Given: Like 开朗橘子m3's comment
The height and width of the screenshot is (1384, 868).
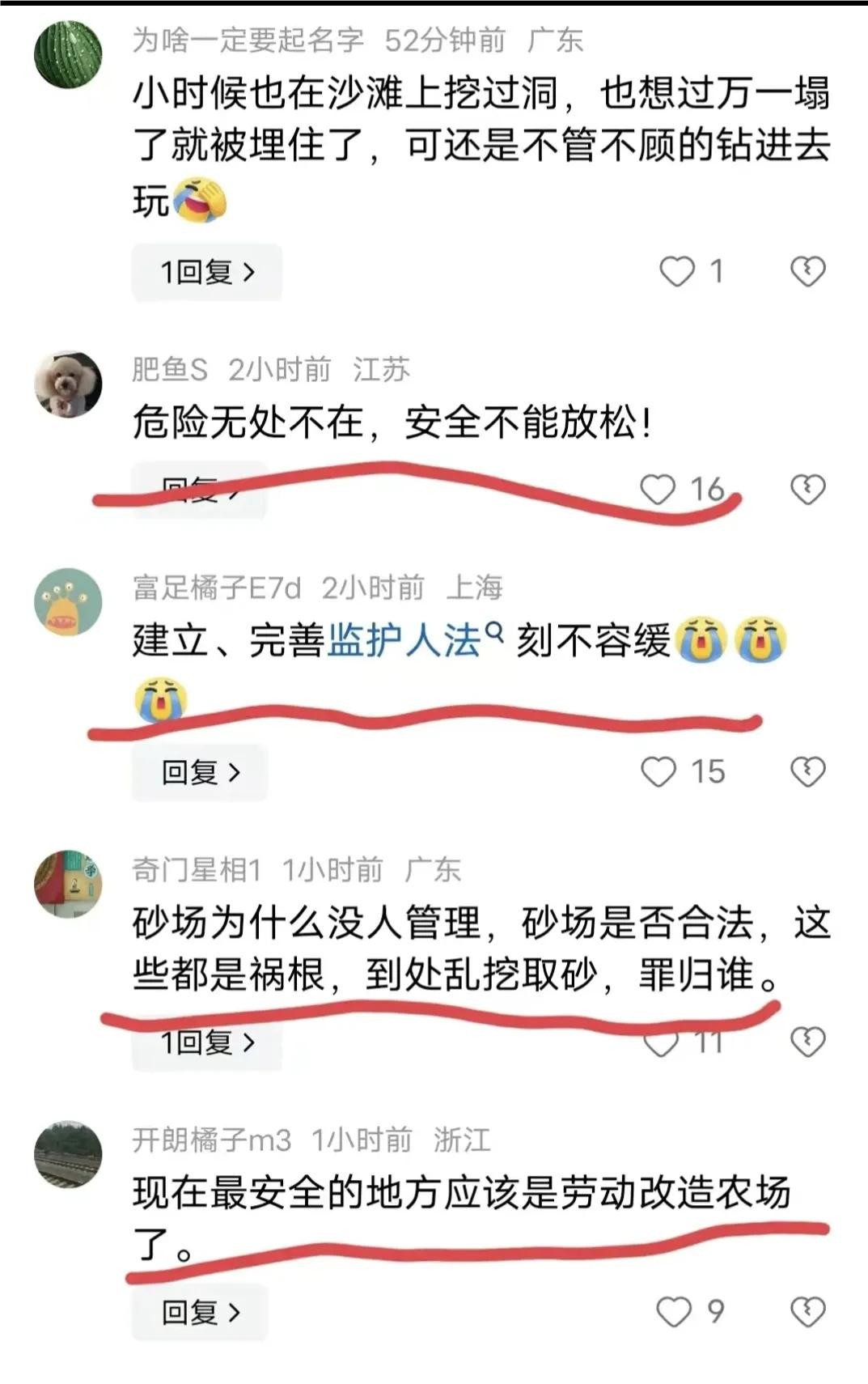Looking at the screenshot, I should click(x=673, y=1312).
